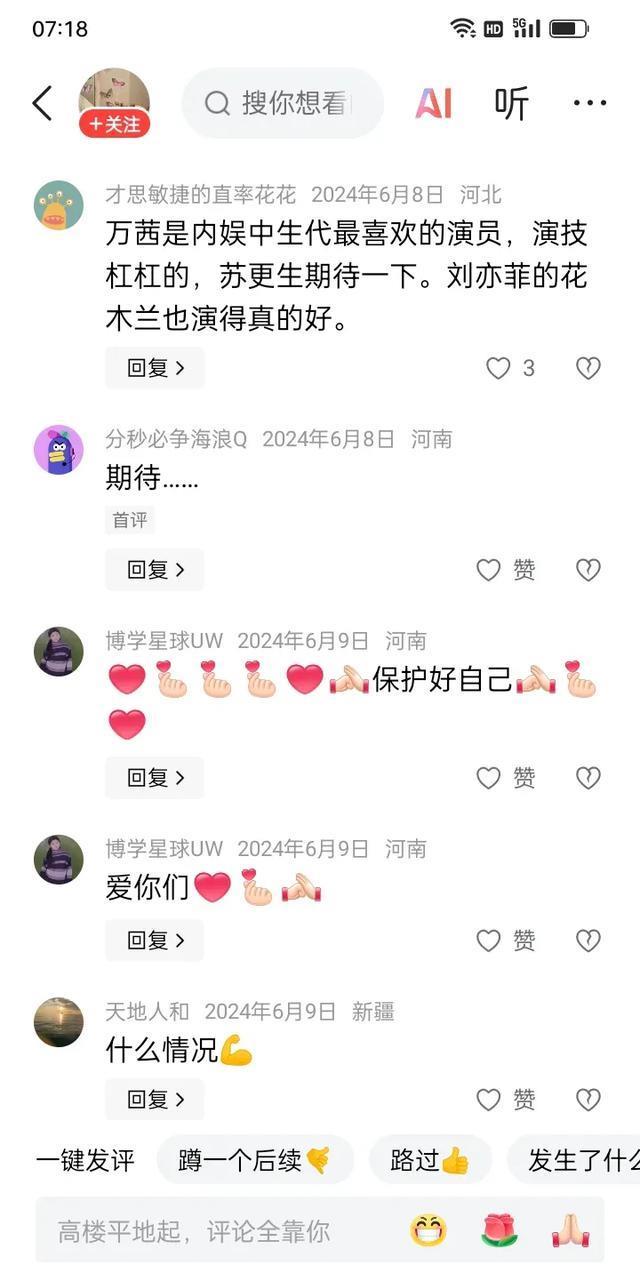
Task: Tap the 听 listen button
Action: [511, 103]
